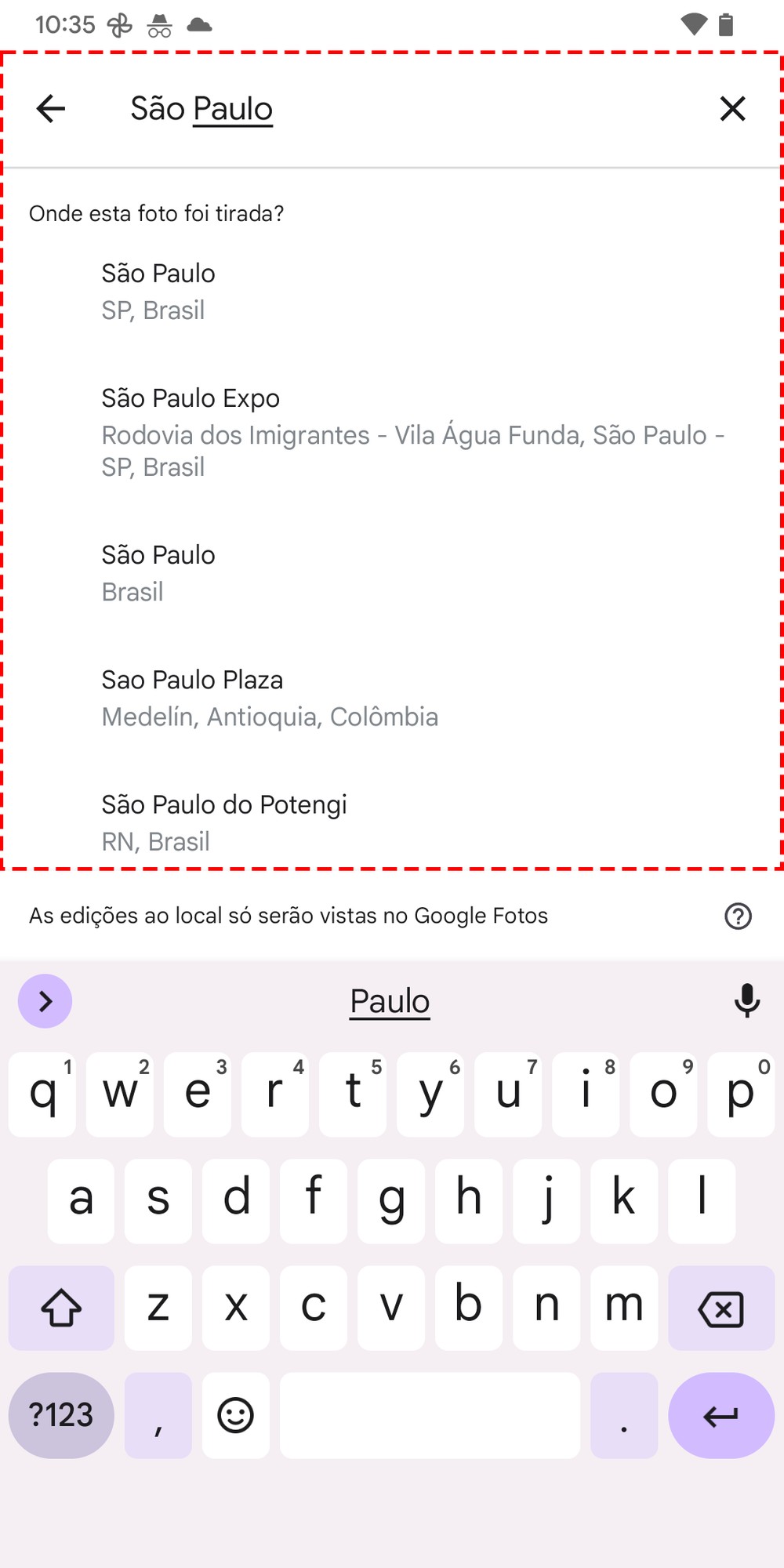Clear the São Paulo search text
This screenshot has height=1568, width=784.
coord(732,109)
